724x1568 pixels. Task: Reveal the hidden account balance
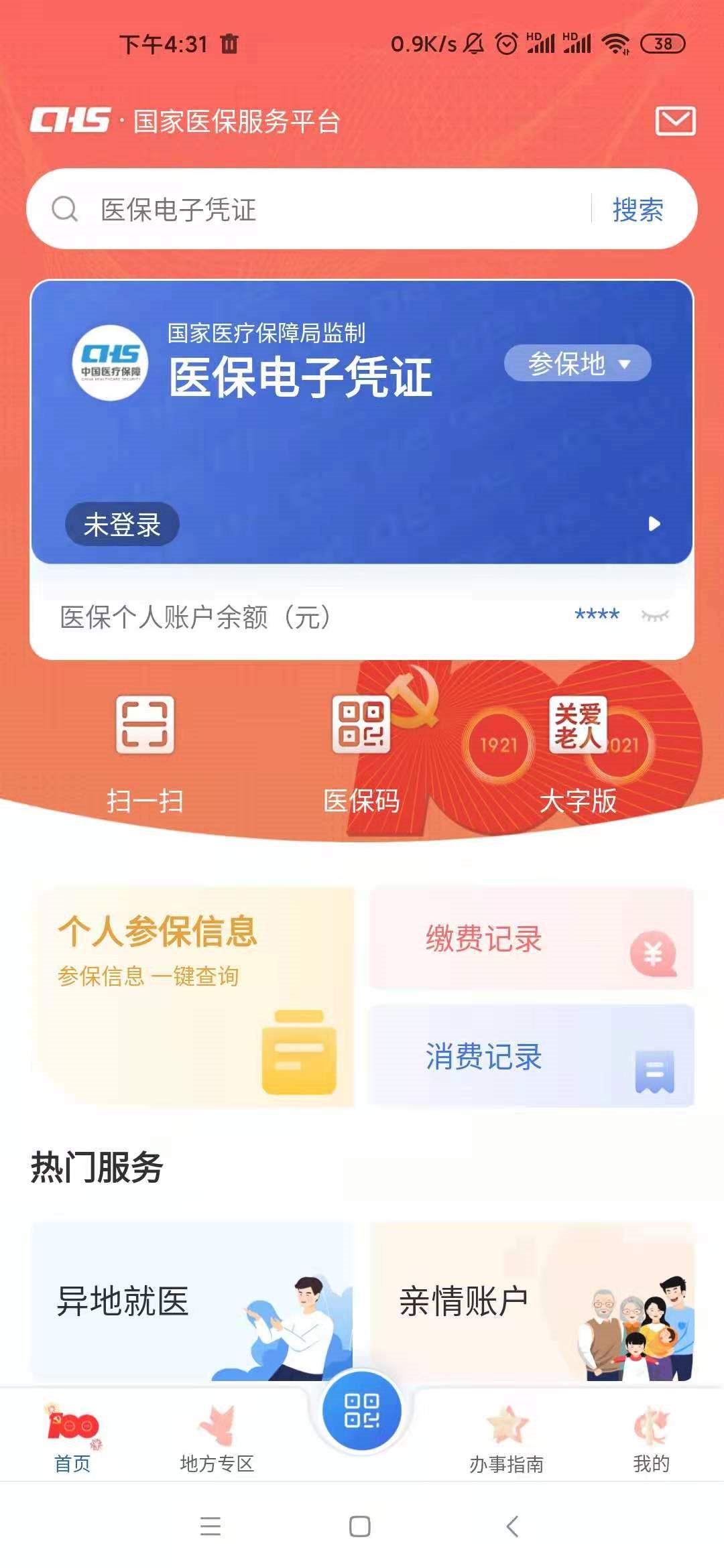655,615
